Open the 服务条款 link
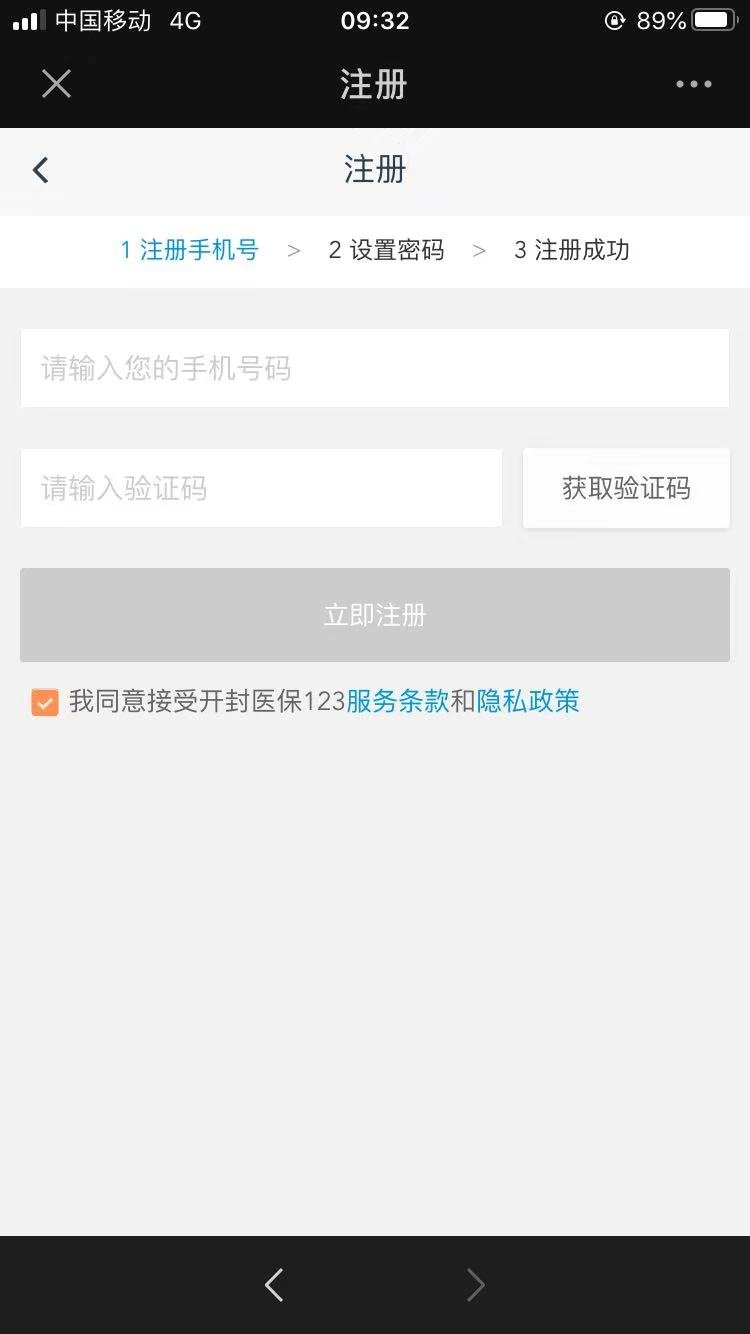 (x=397, y=701)
